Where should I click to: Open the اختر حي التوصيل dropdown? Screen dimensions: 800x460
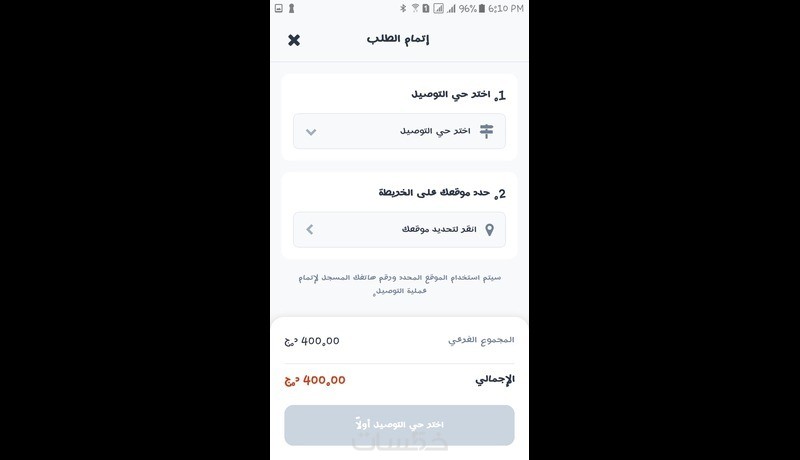pos(399,131)
